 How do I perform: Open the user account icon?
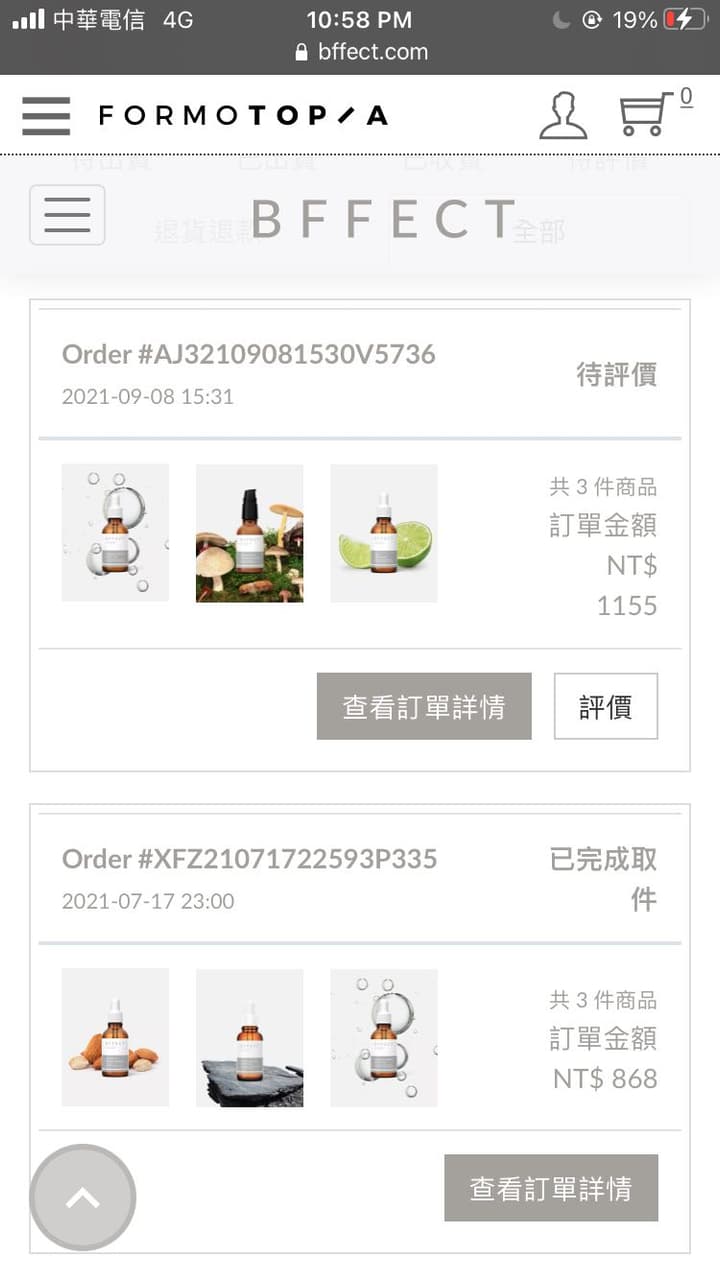point(563,116)
